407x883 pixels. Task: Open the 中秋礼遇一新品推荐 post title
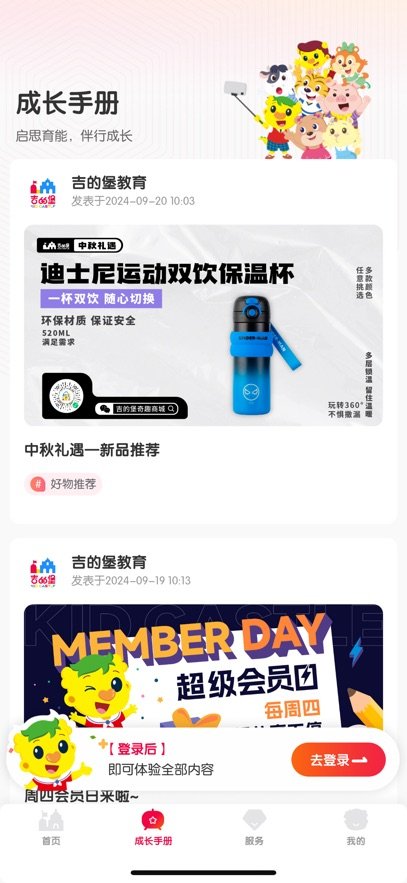92,449
